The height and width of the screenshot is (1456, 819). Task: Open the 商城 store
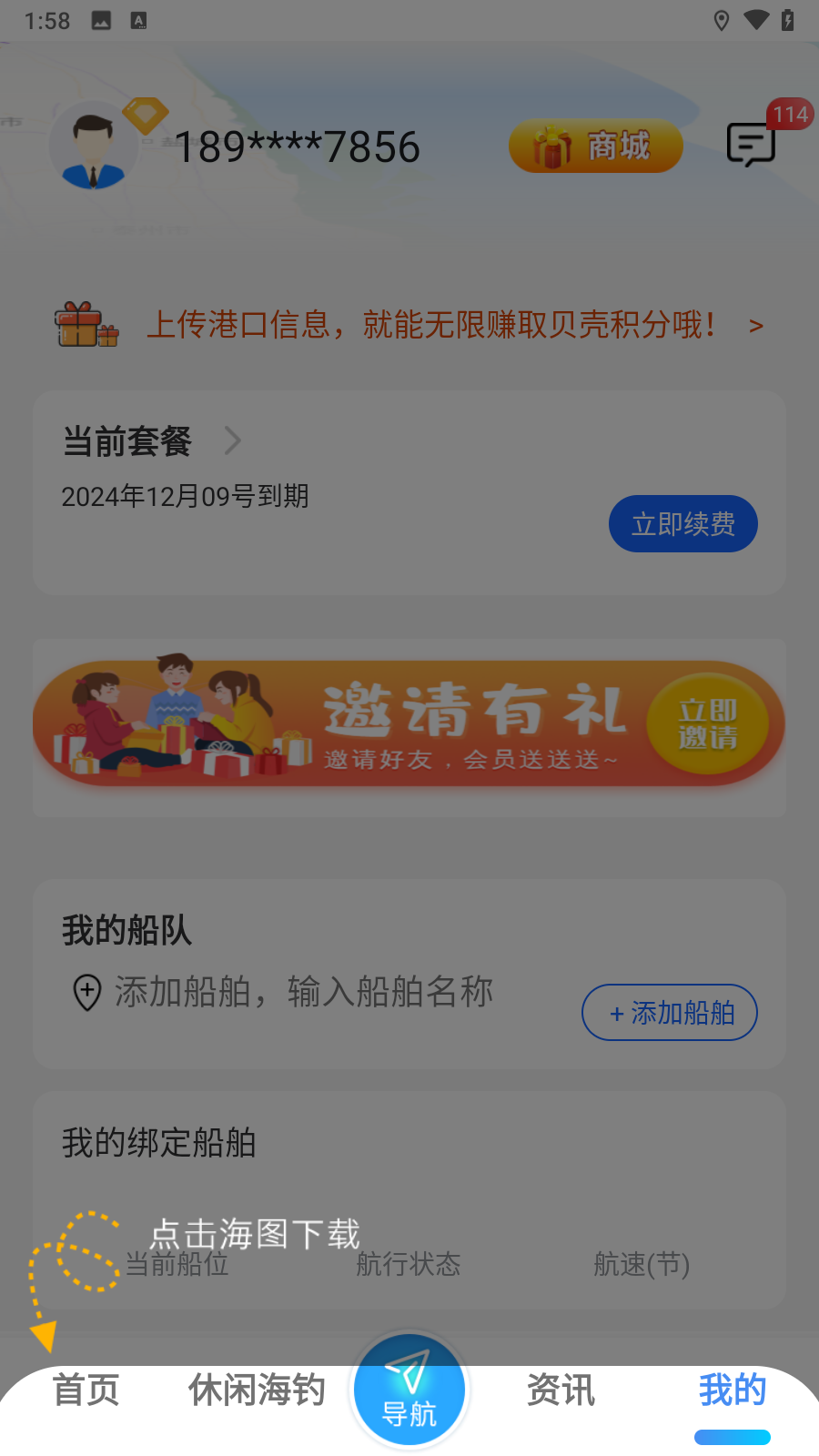(x=595, y=146)
